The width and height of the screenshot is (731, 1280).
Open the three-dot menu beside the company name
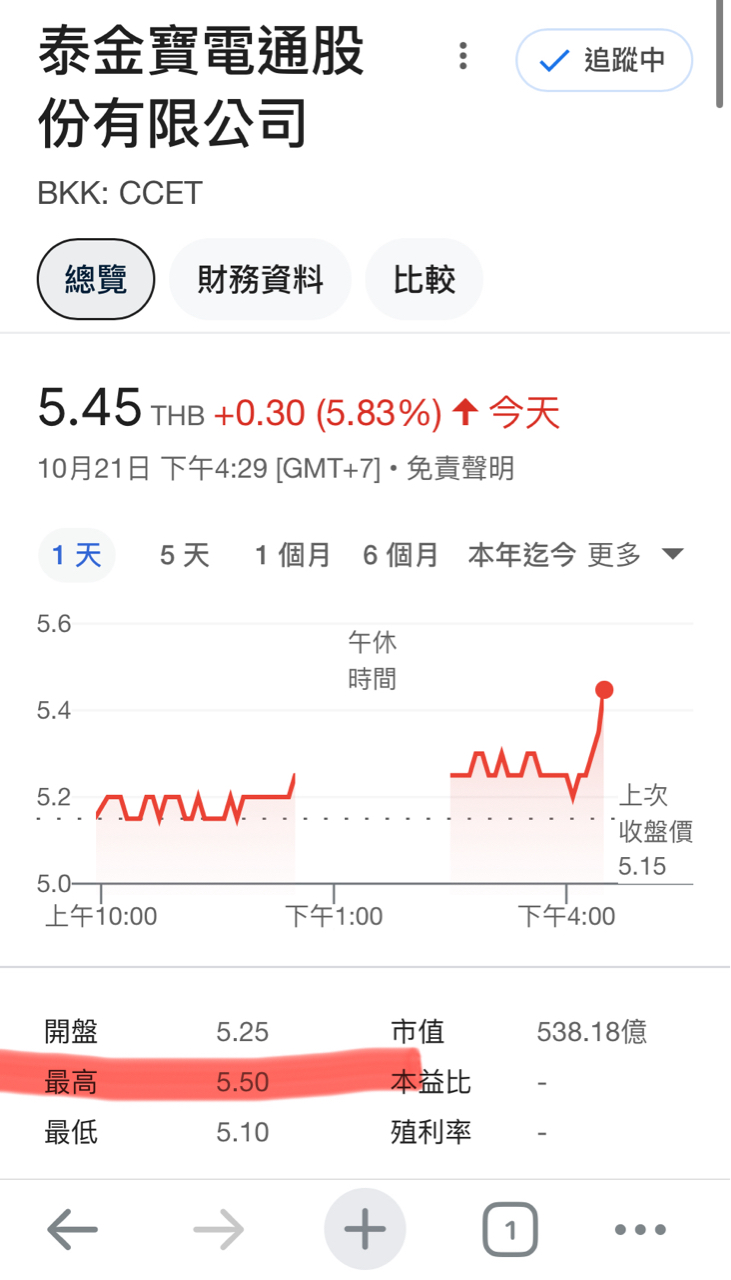(x=462, y=56)
